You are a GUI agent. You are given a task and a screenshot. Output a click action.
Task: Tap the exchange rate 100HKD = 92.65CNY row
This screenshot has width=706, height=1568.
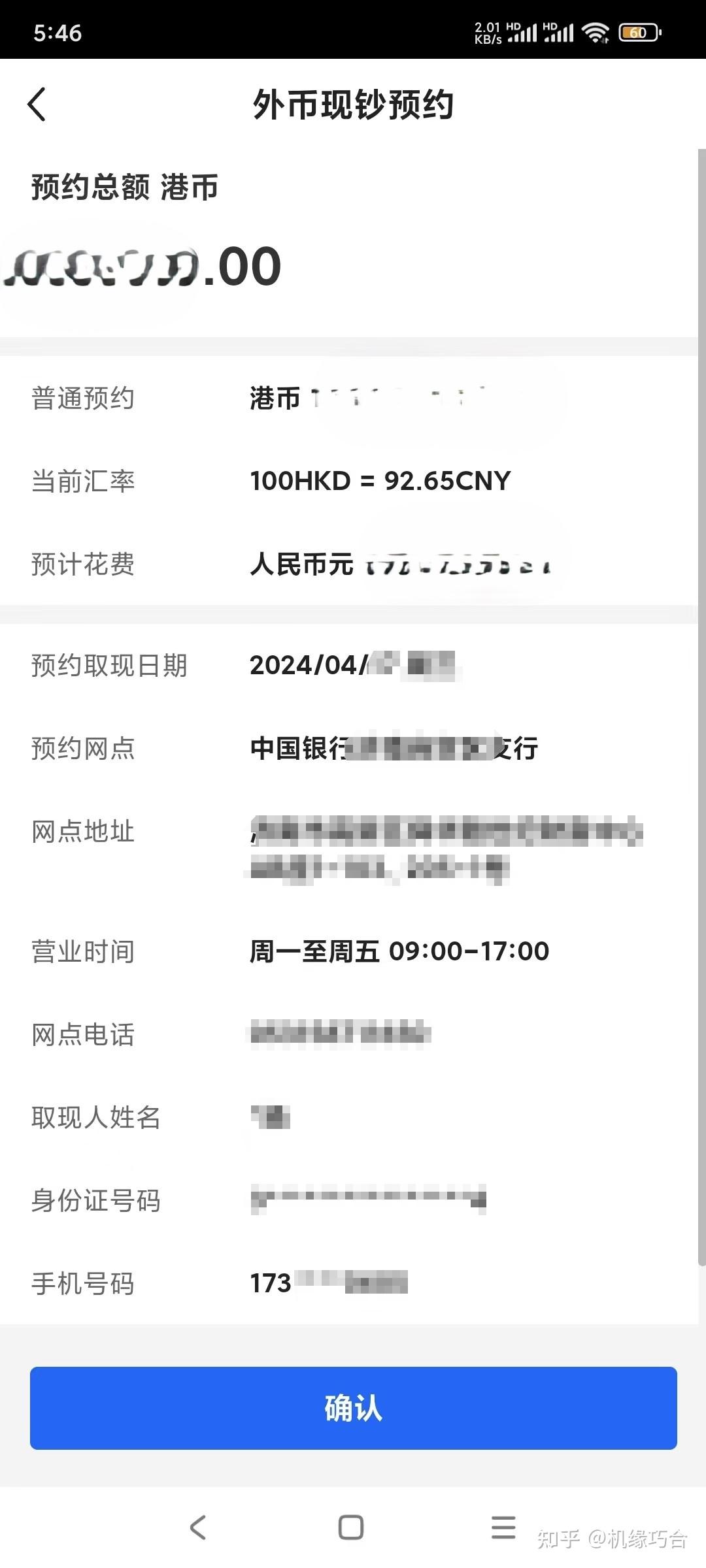pos(353,482)
